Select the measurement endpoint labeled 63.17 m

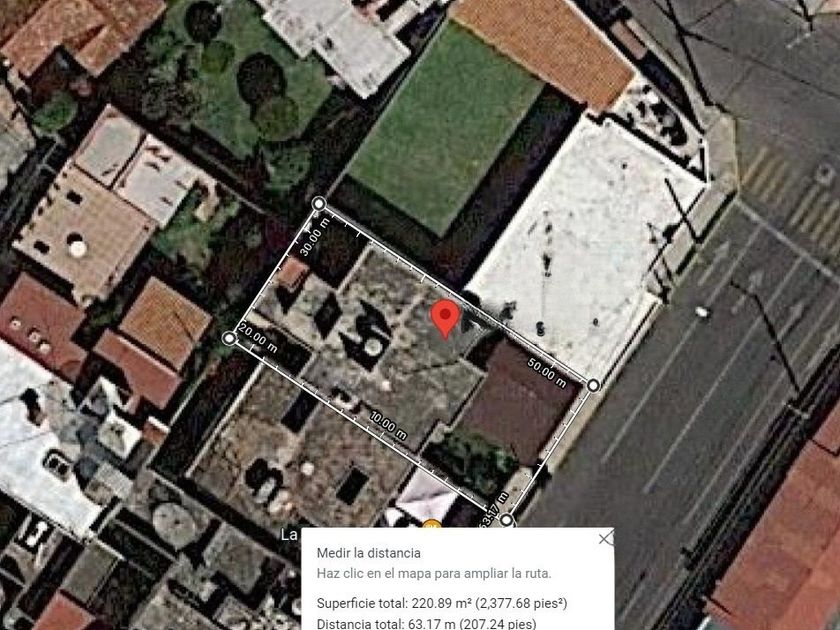point(506,520)
